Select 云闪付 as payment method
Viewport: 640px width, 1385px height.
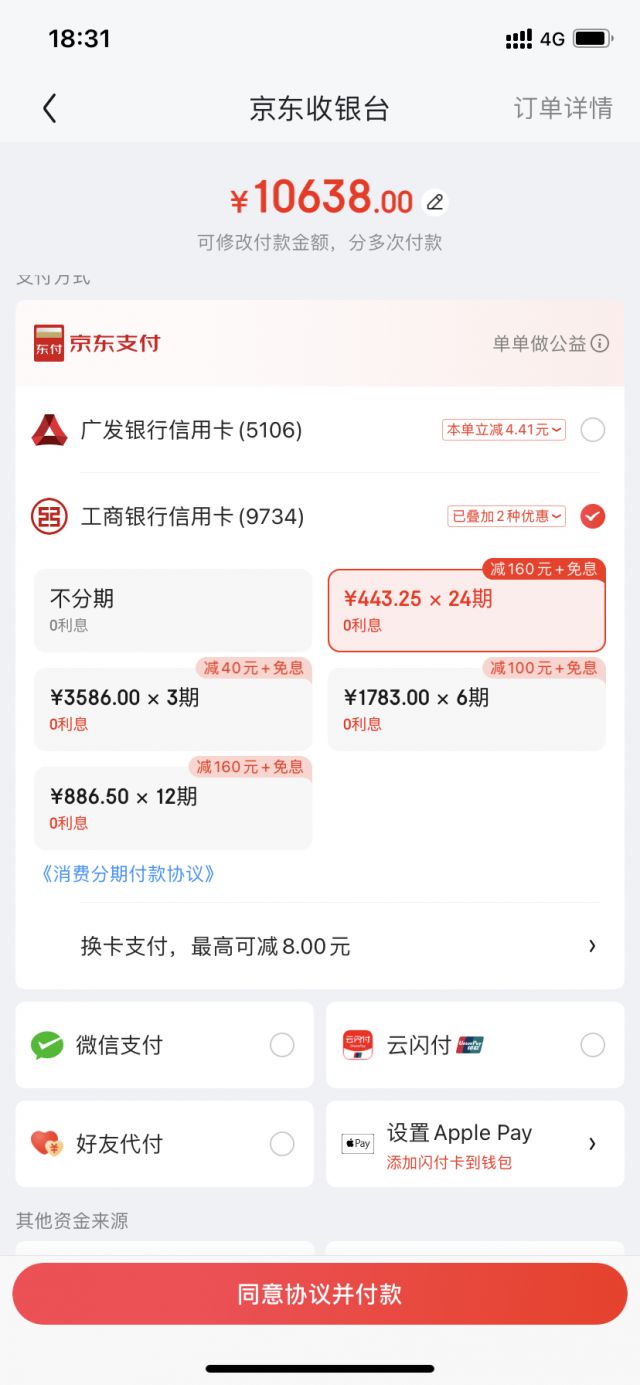[x=475, y=1045]
